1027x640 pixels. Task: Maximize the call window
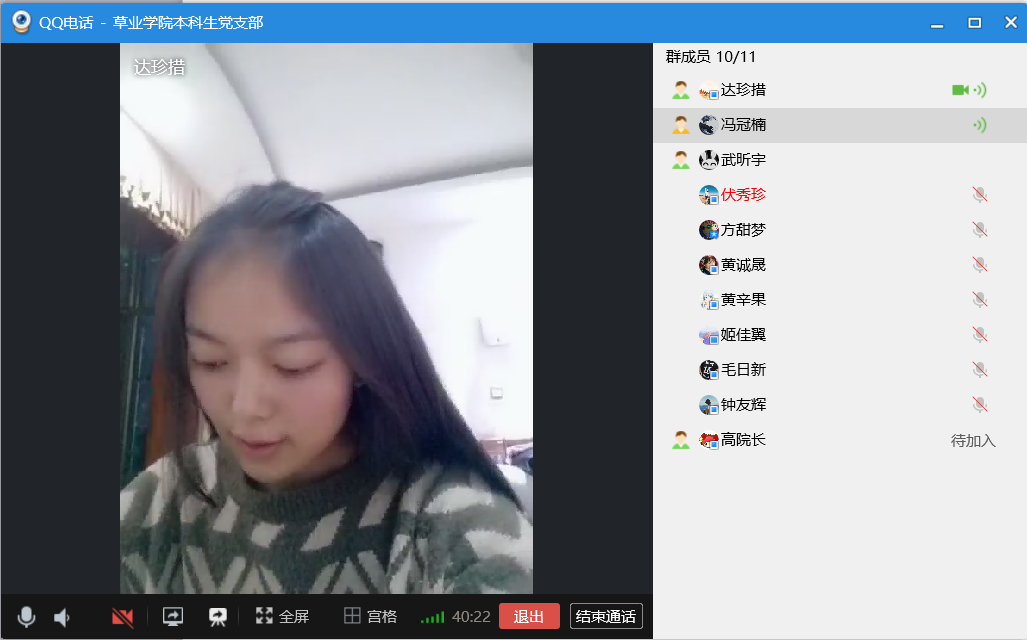(974, 22)
